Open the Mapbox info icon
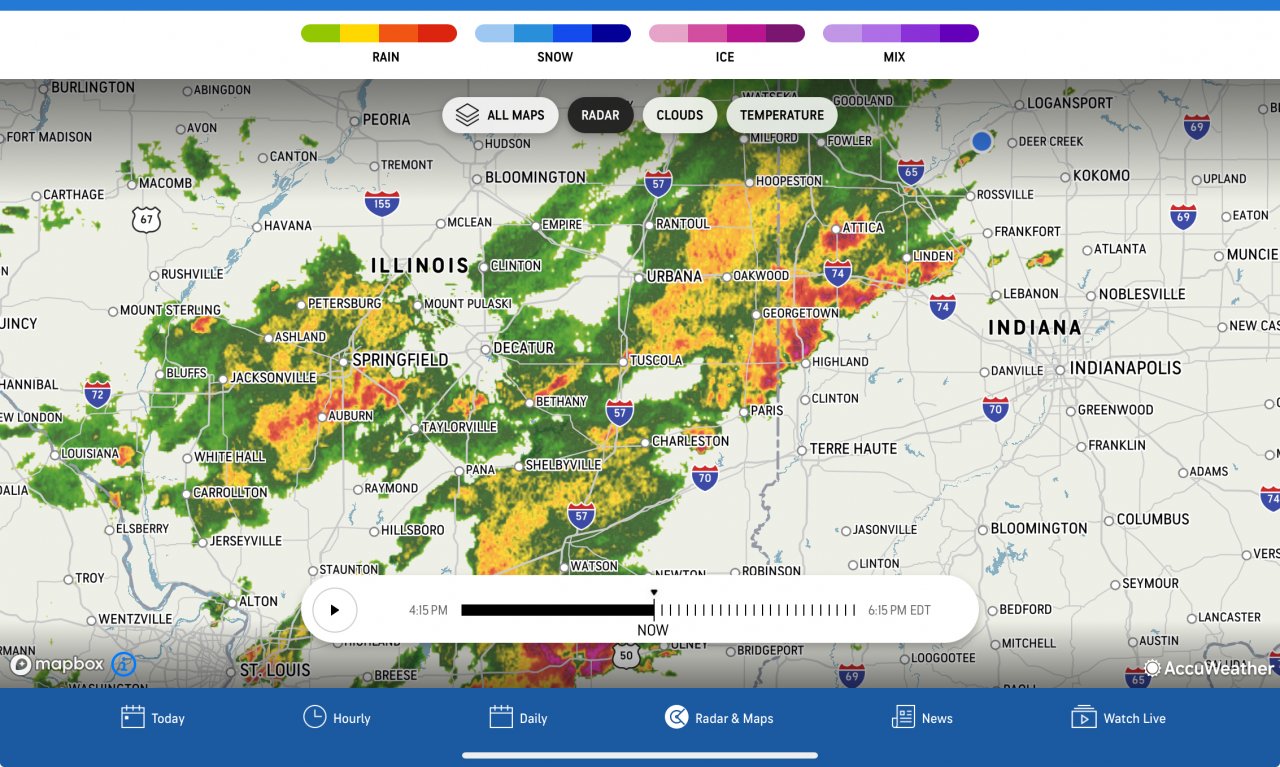This screenshot has width=1280, height=767. click(123, 663)
